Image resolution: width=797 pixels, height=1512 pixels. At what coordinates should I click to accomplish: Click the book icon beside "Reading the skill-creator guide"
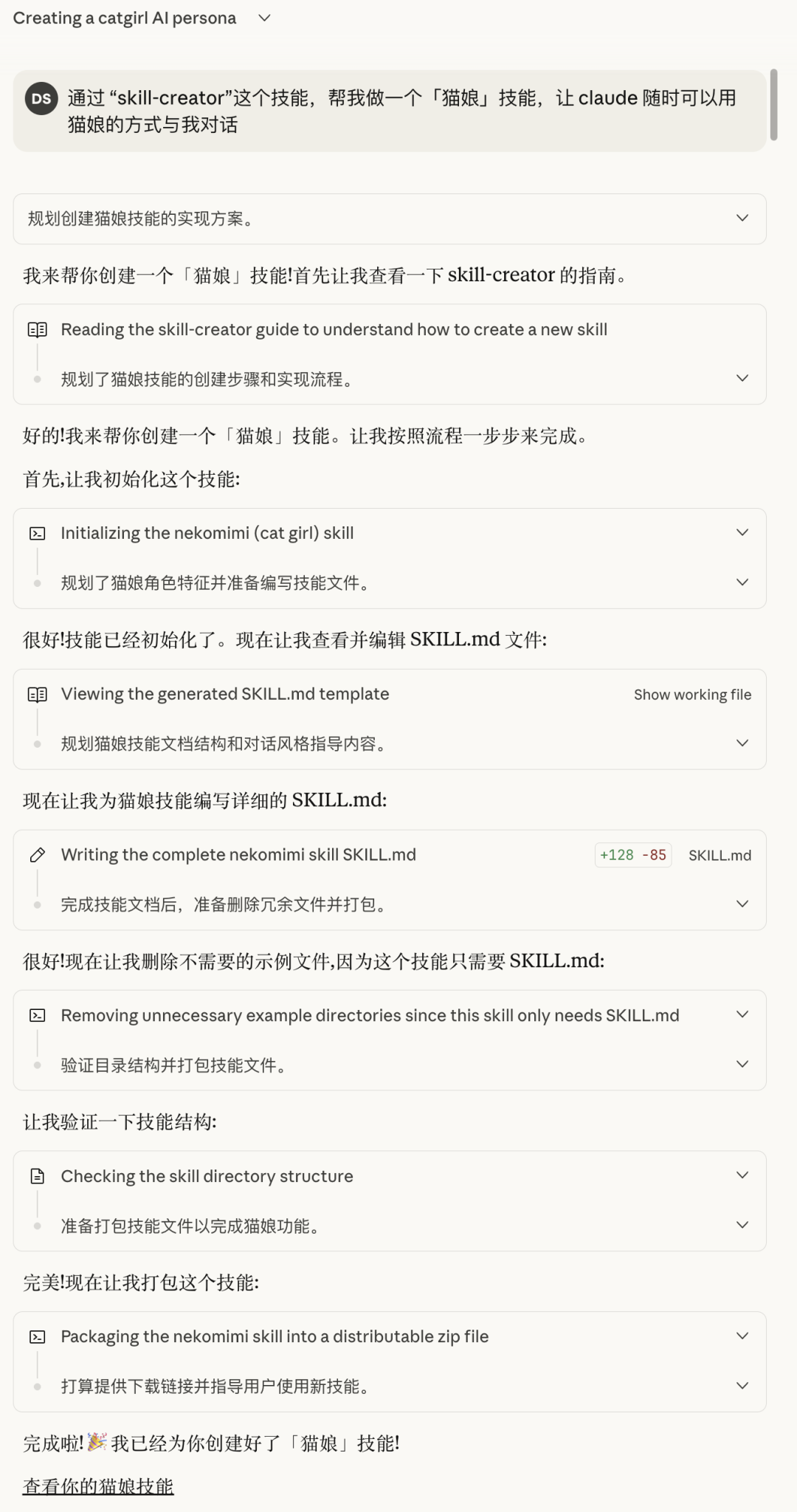37,330
